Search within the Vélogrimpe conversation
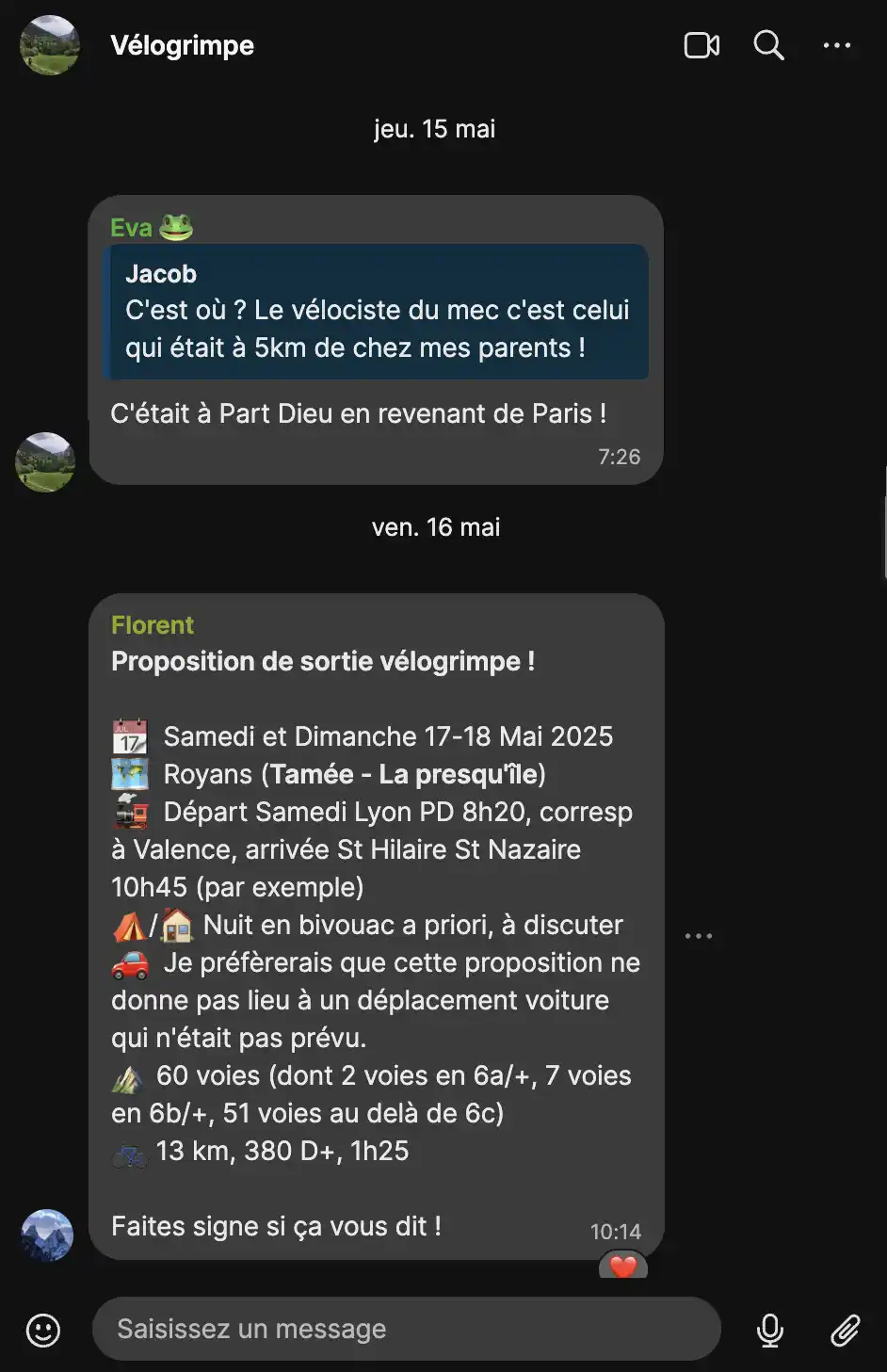 pos(768,45)
